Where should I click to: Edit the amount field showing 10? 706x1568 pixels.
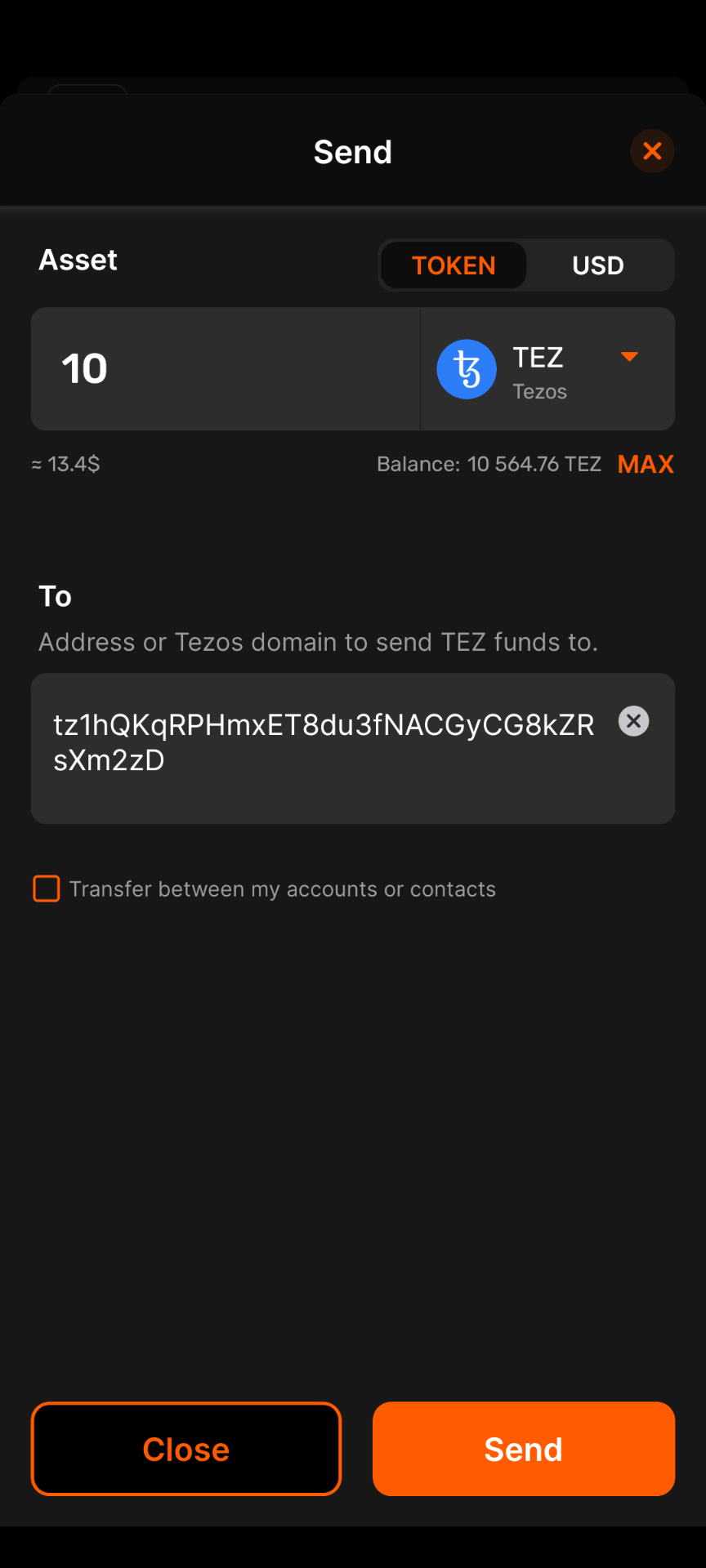coord(225,369)
